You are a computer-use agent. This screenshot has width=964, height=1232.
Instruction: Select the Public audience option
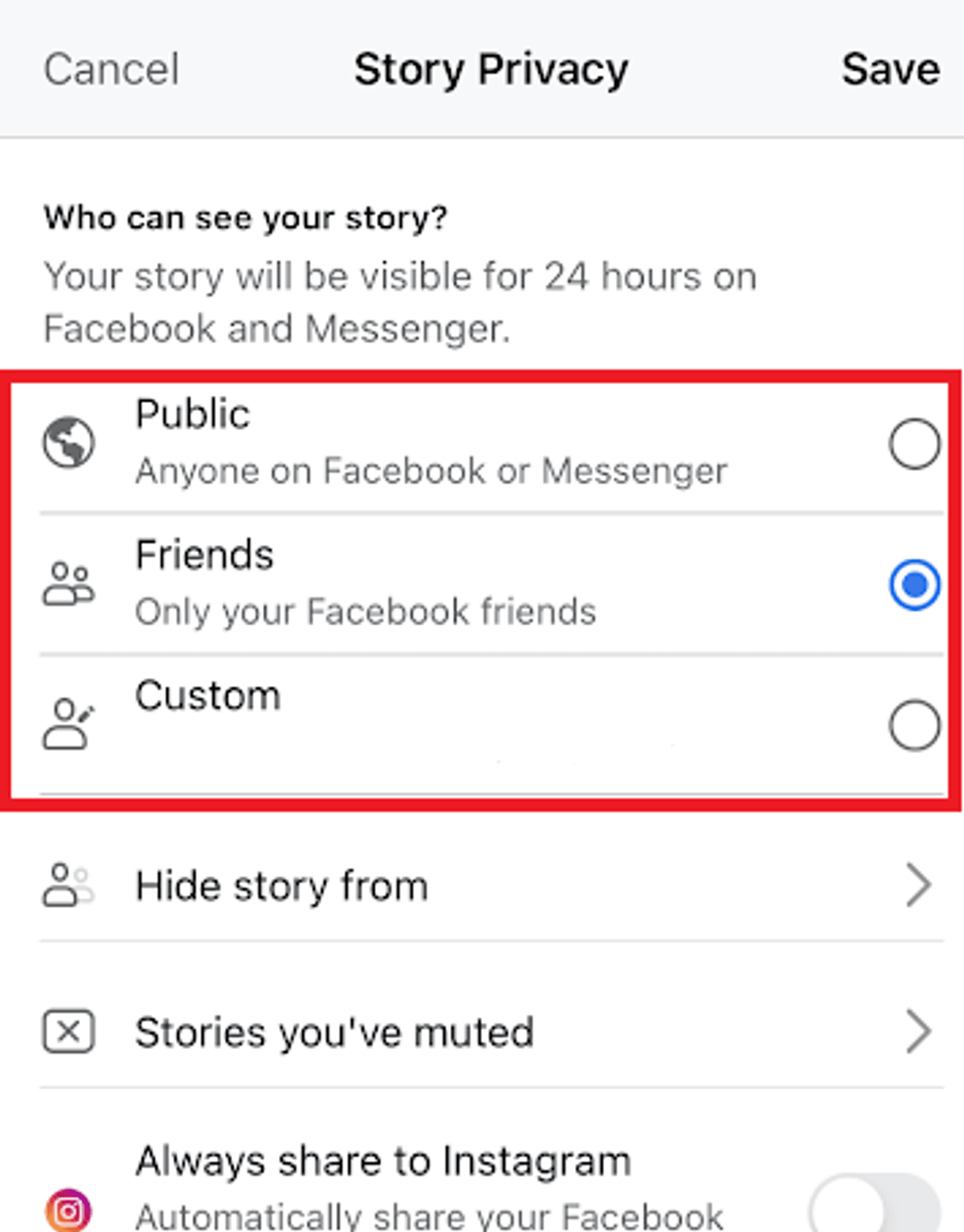click(x=913, y=444)
